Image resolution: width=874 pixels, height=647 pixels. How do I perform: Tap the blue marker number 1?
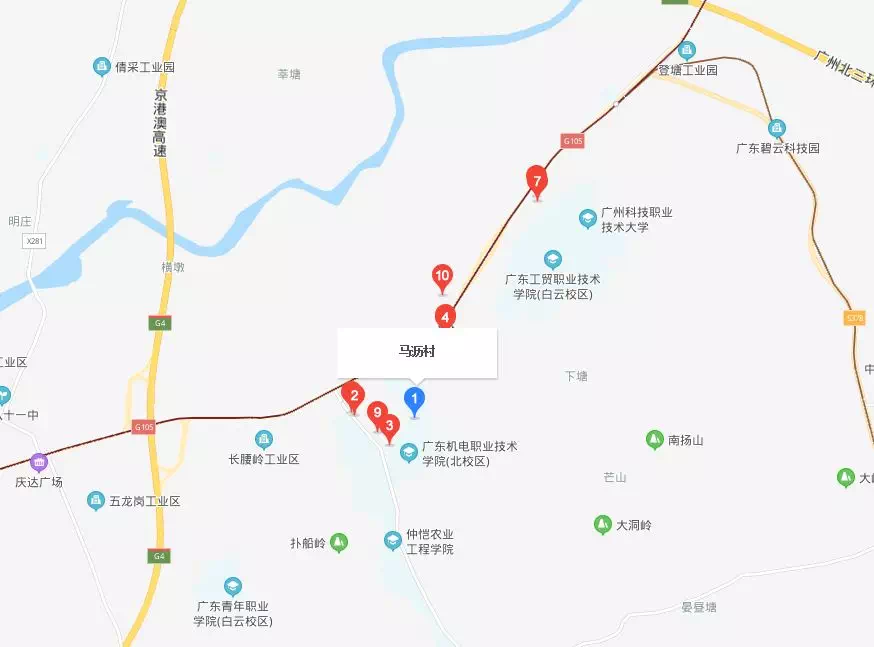pos(414,399)
